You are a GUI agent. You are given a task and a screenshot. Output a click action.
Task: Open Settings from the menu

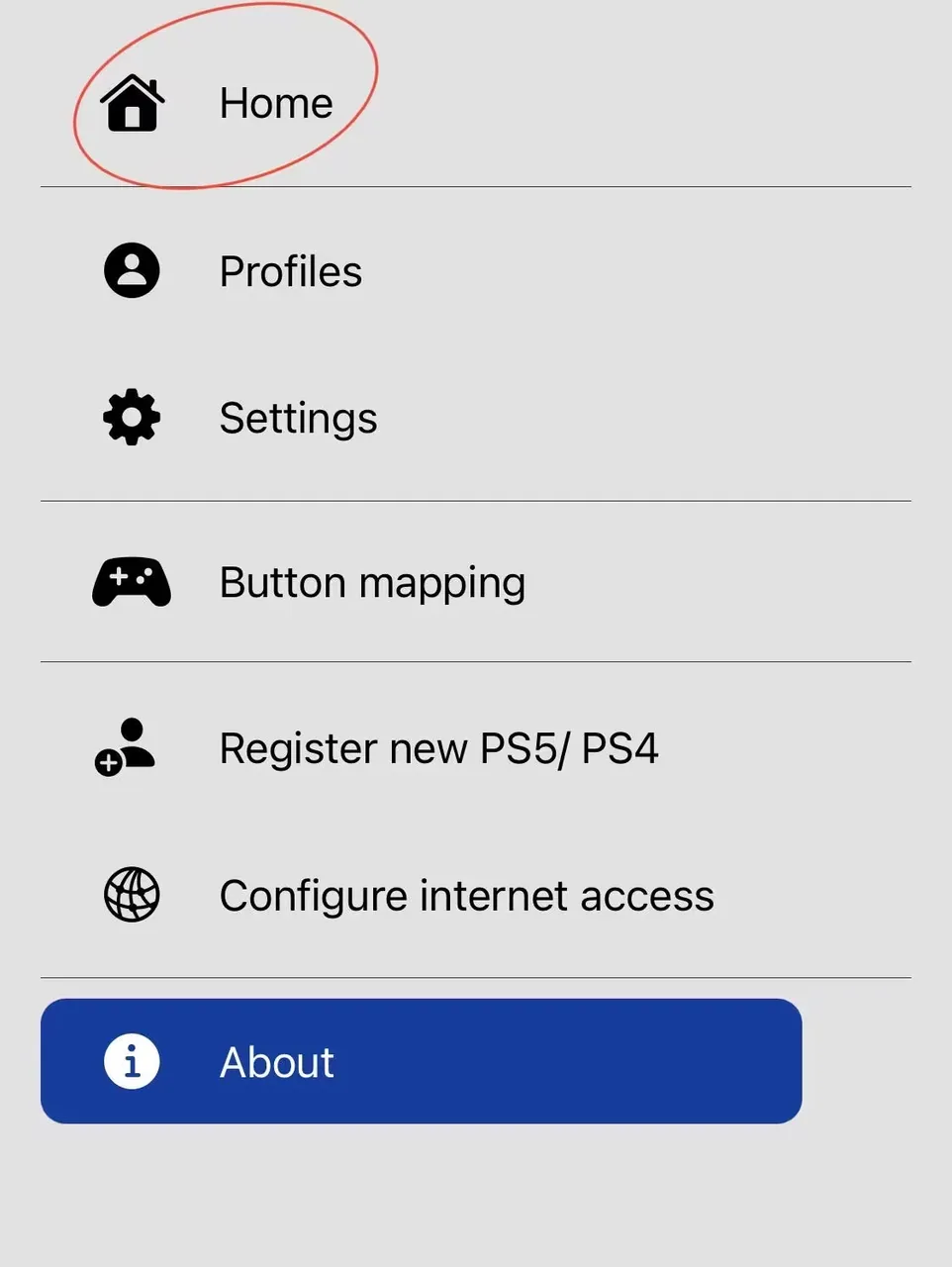pyautogui.click(x=297, y=418)
